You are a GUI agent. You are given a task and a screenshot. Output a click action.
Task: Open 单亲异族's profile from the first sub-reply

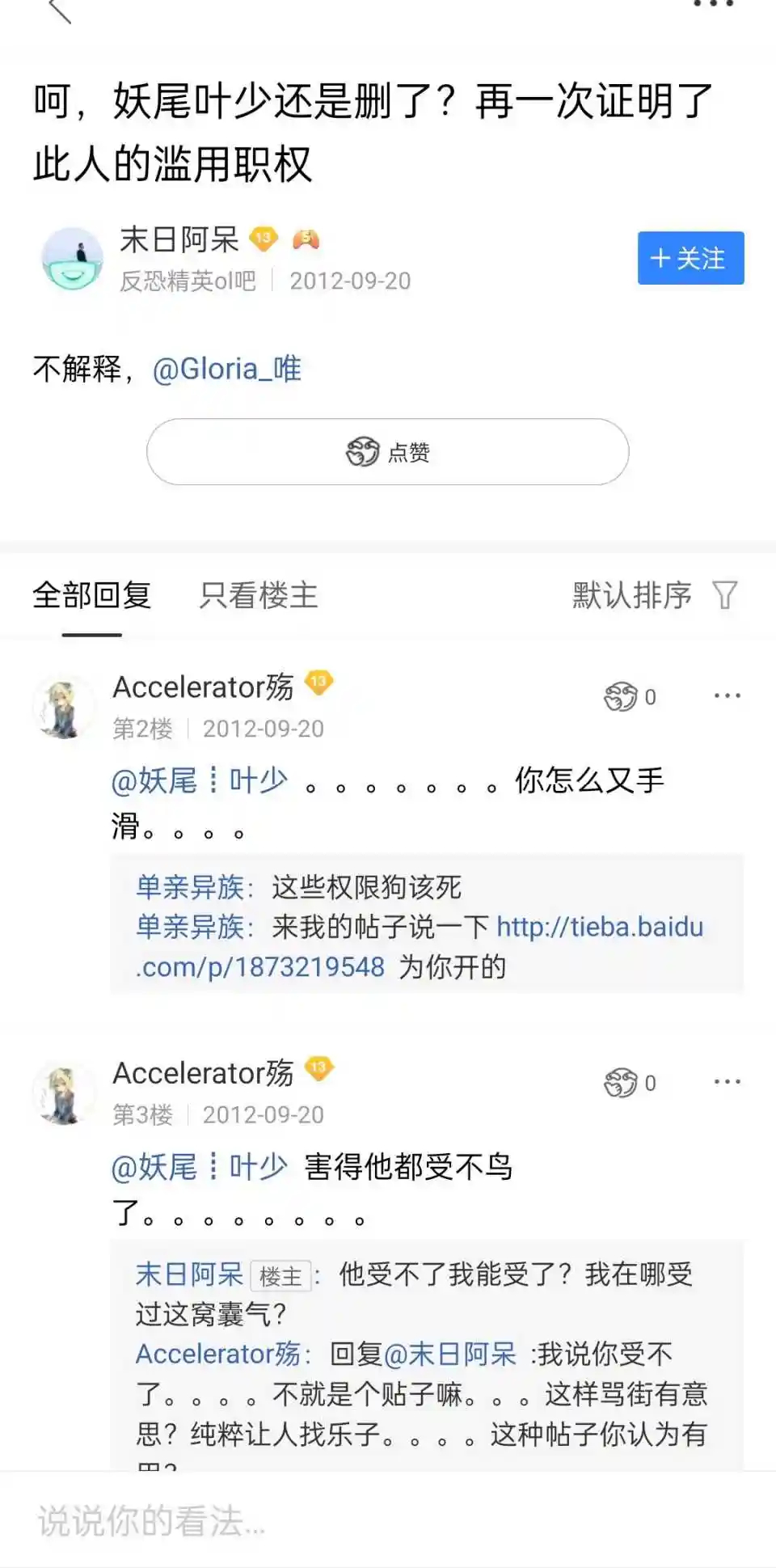[x=190, y=888]
